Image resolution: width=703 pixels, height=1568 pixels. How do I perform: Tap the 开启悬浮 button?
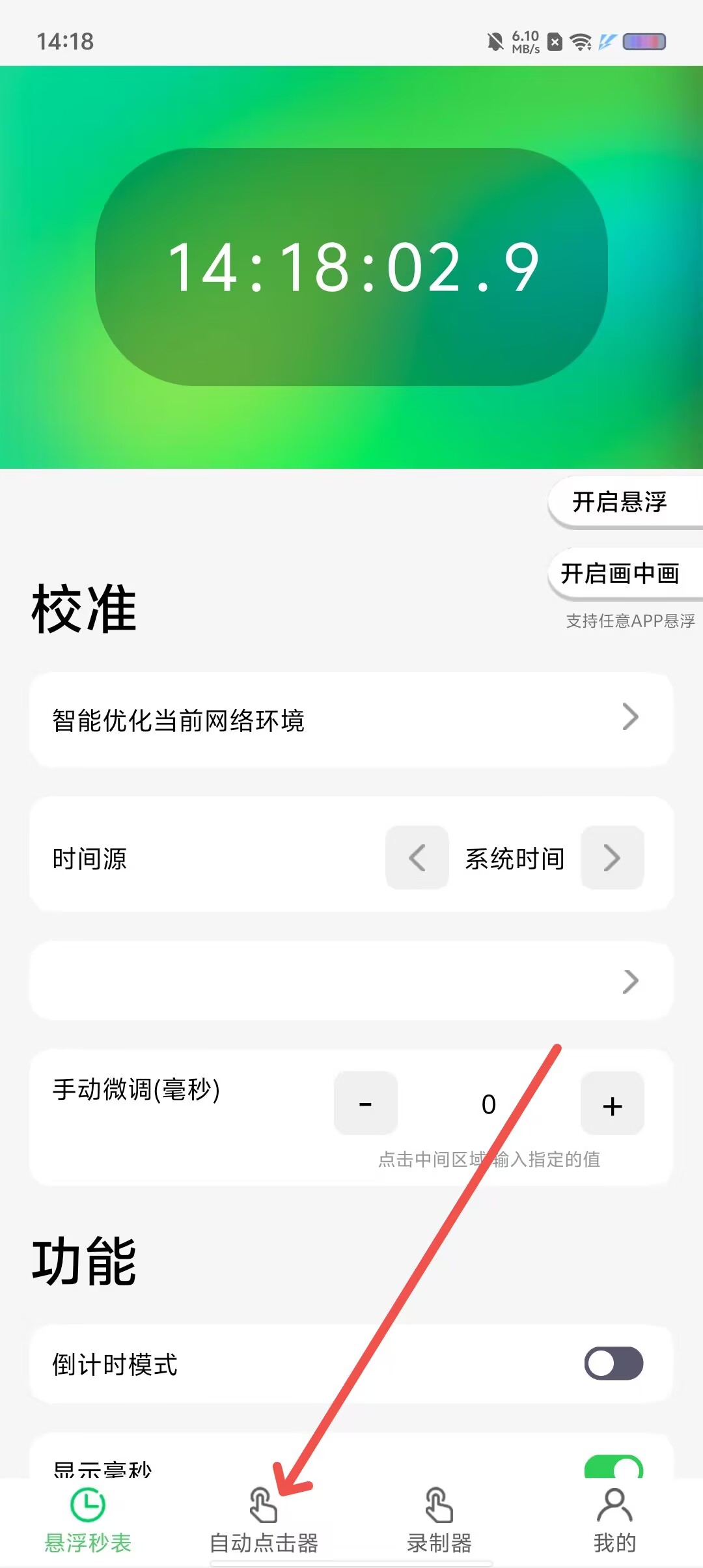[x=625, y=502]
